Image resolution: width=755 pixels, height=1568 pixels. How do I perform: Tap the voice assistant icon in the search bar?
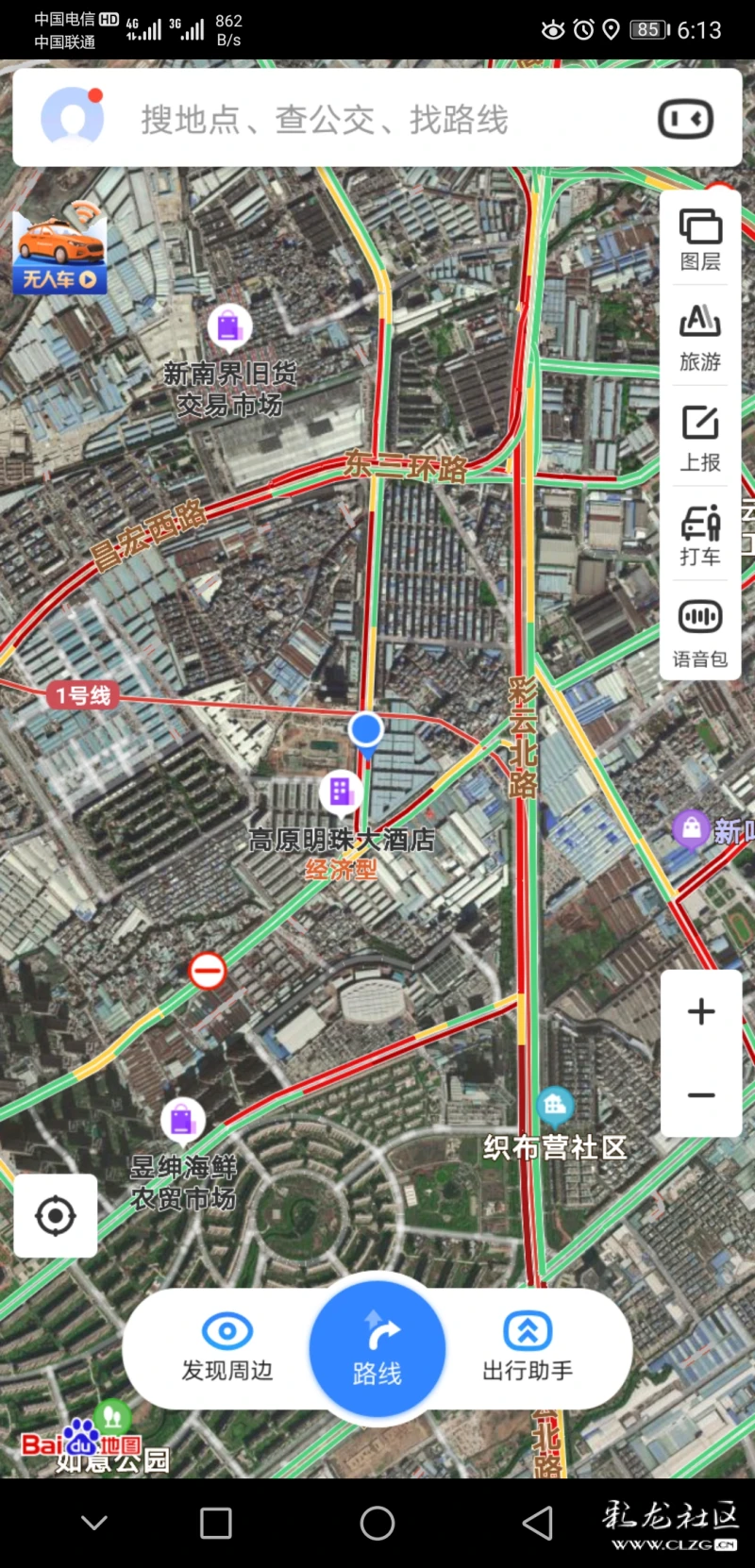pos(685,120)
